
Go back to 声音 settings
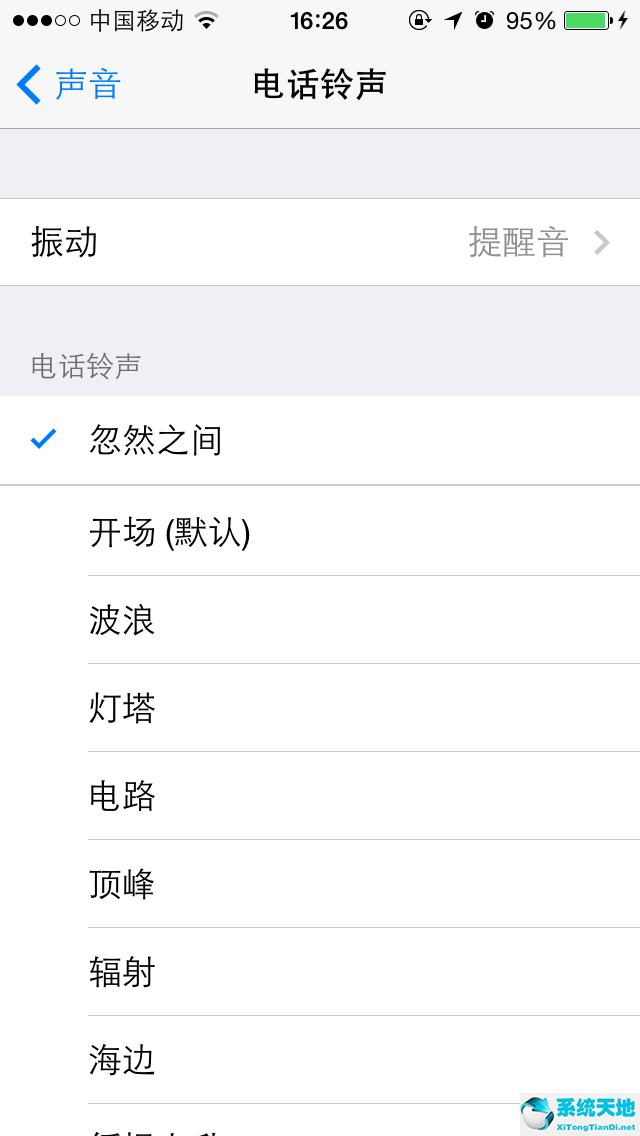(68, 84)
